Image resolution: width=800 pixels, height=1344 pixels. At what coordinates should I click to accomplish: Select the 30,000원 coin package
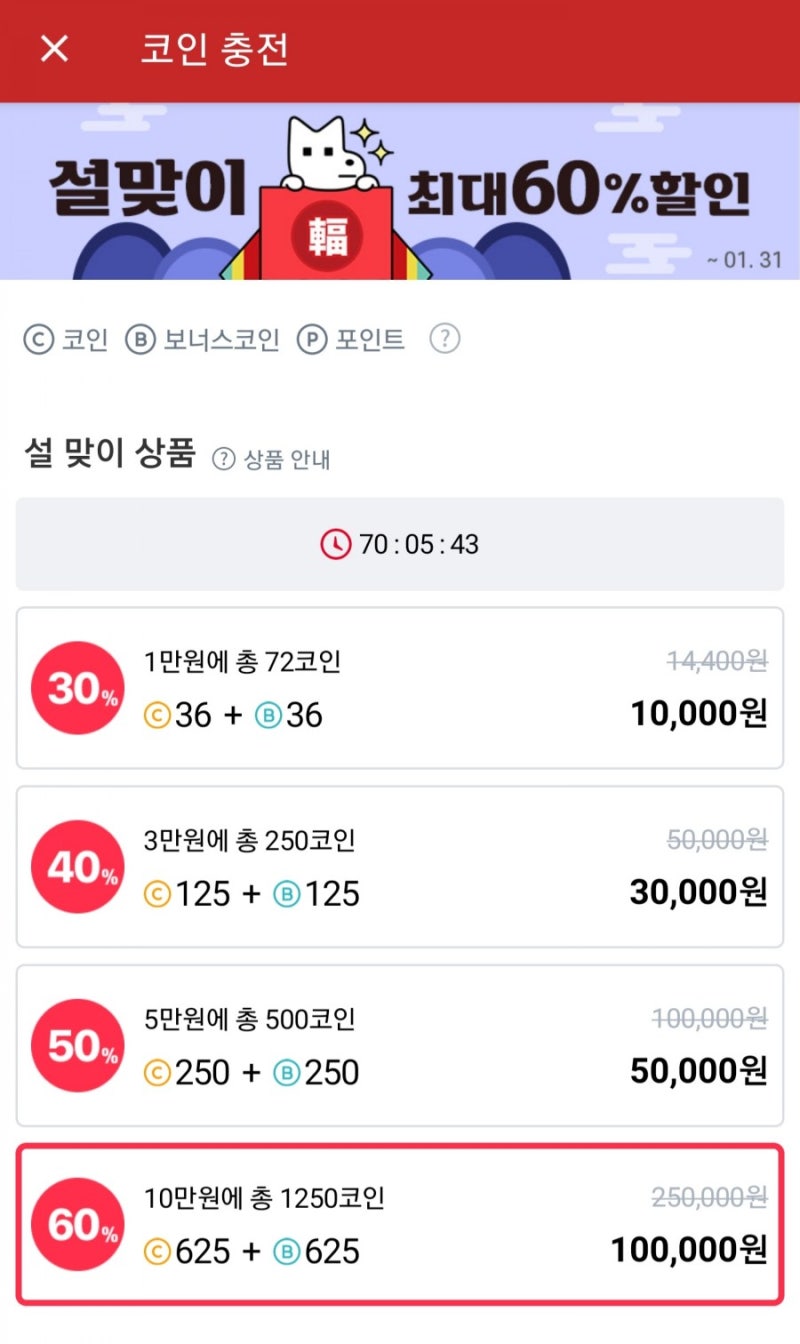tap(400, 866)
